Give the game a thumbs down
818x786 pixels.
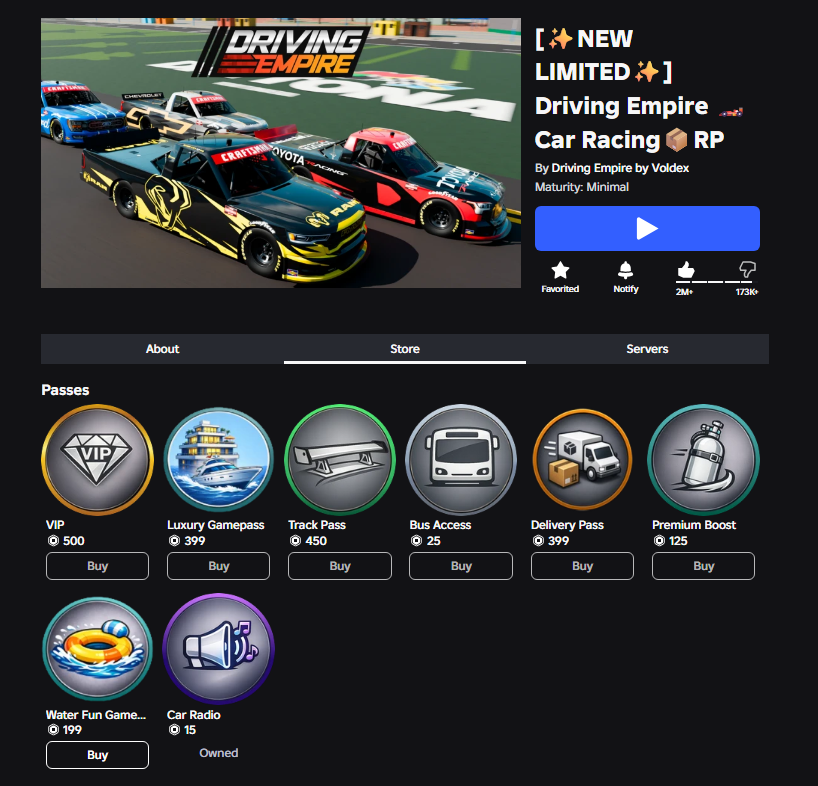(748, 269)
